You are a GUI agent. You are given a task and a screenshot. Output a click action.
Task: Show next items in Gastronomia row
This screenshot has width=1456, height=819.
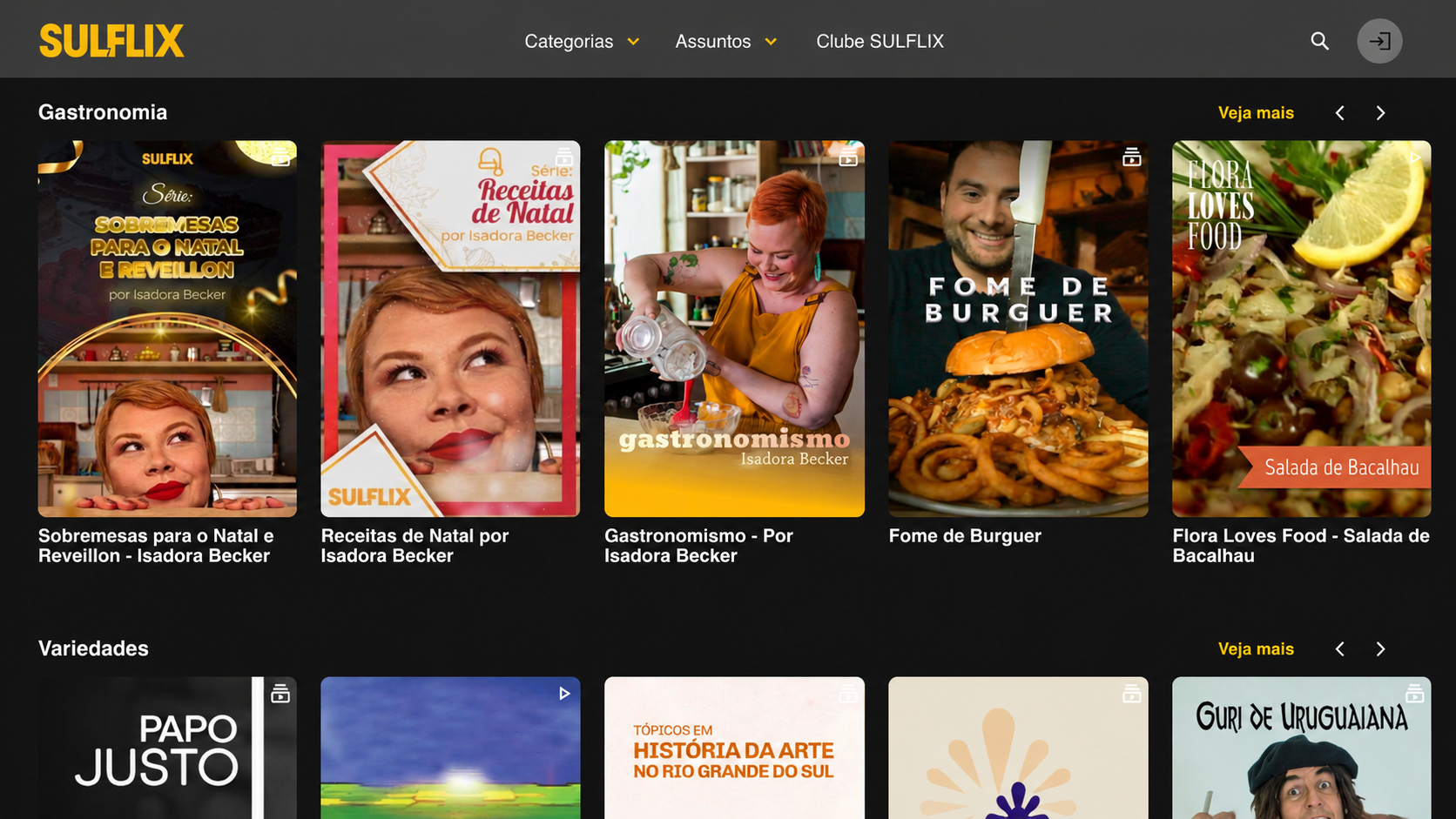(x=1380, y=113)
